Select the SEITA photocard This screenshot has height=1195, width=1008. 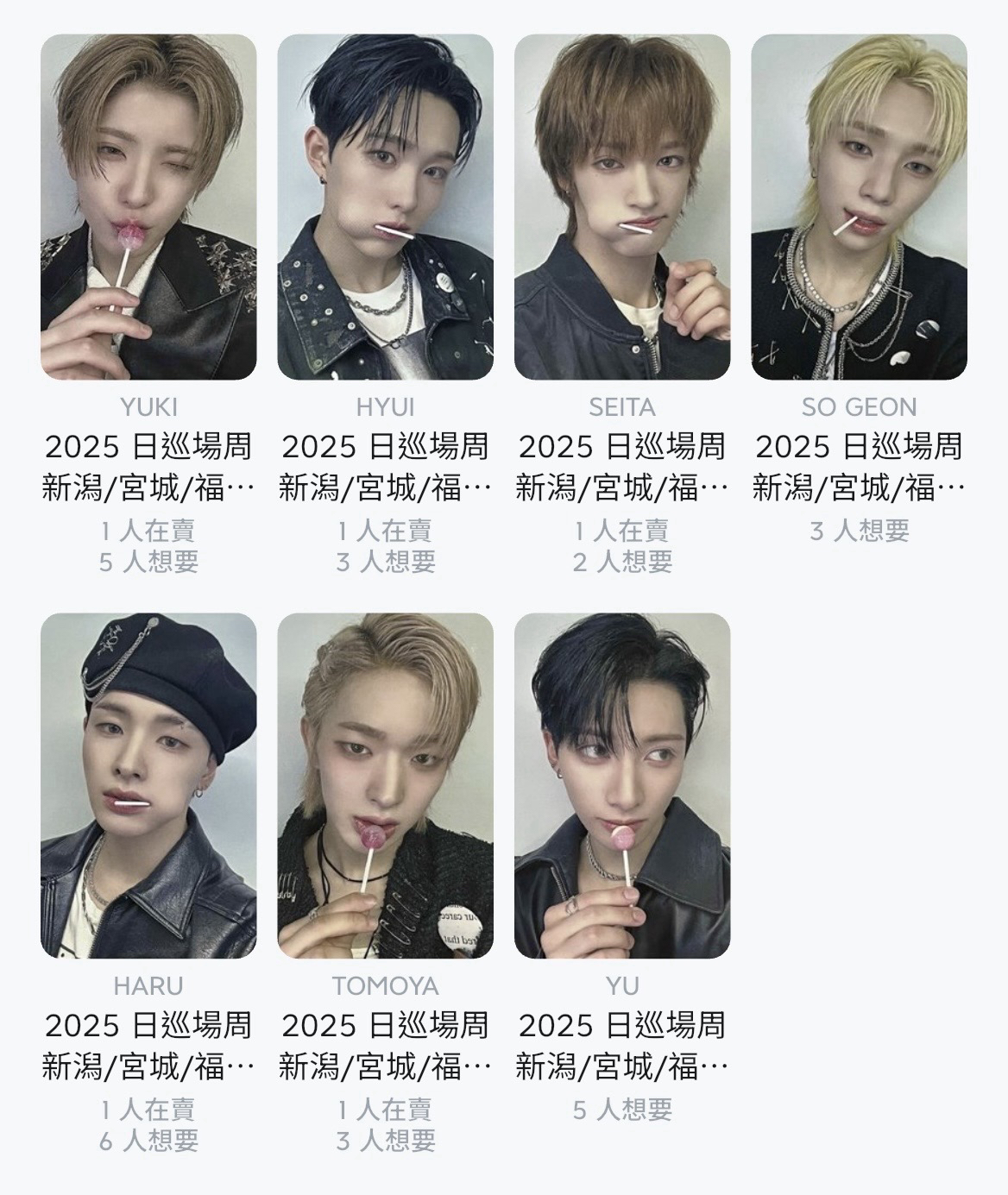tap(622, 207)
